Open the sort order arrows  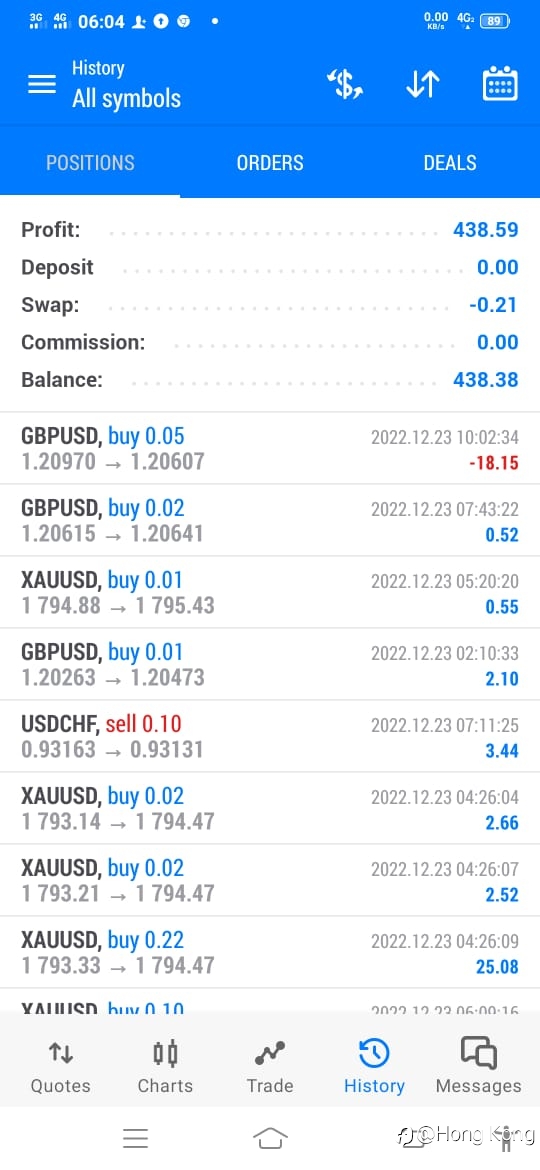coord(422,84)
